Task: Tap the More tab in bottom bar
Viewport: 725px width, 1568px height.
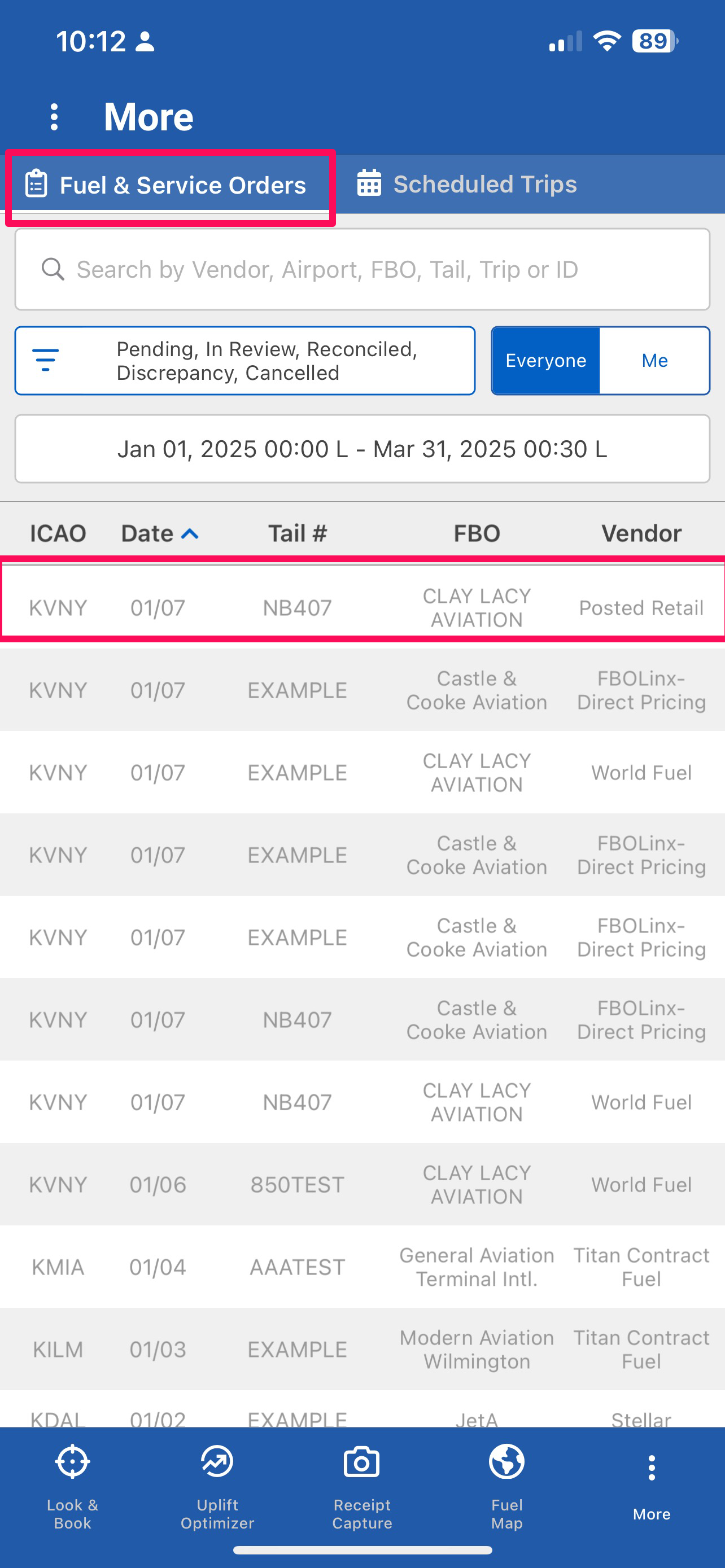Action: coord(652,1485)
